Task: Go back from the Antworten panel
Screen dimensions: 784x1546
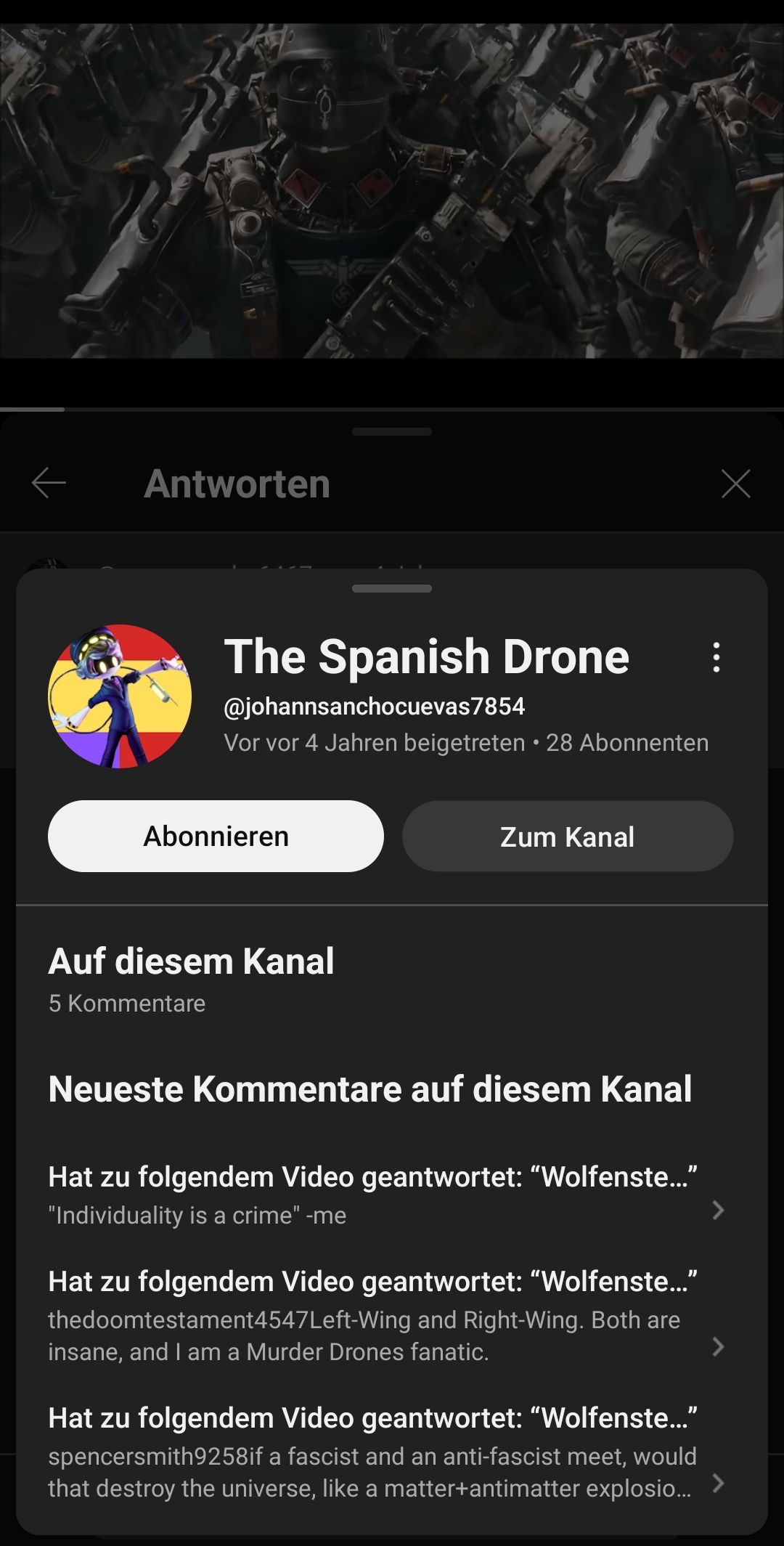Action: pos(49,483)
